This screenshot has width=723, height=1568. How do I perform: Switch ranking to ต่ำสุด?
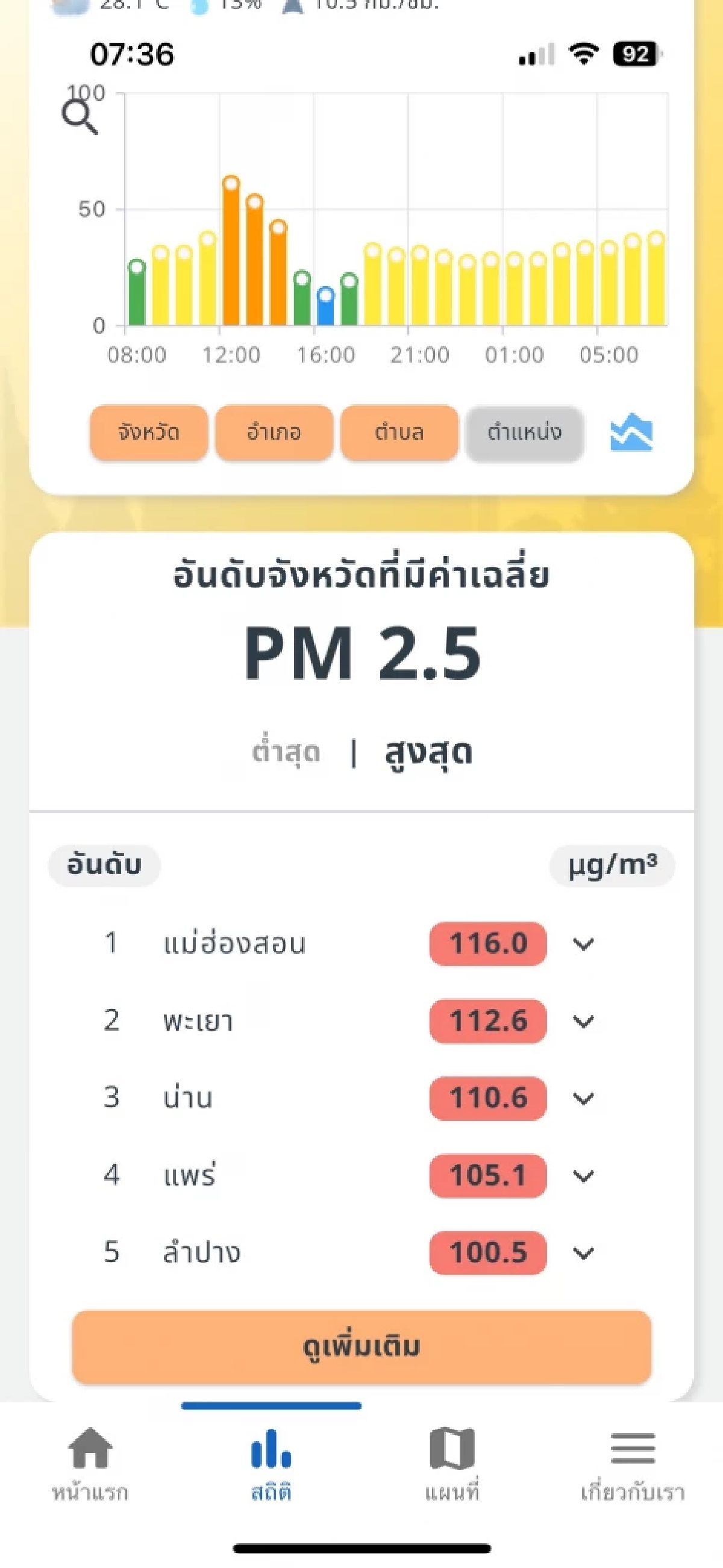[286, 752]
